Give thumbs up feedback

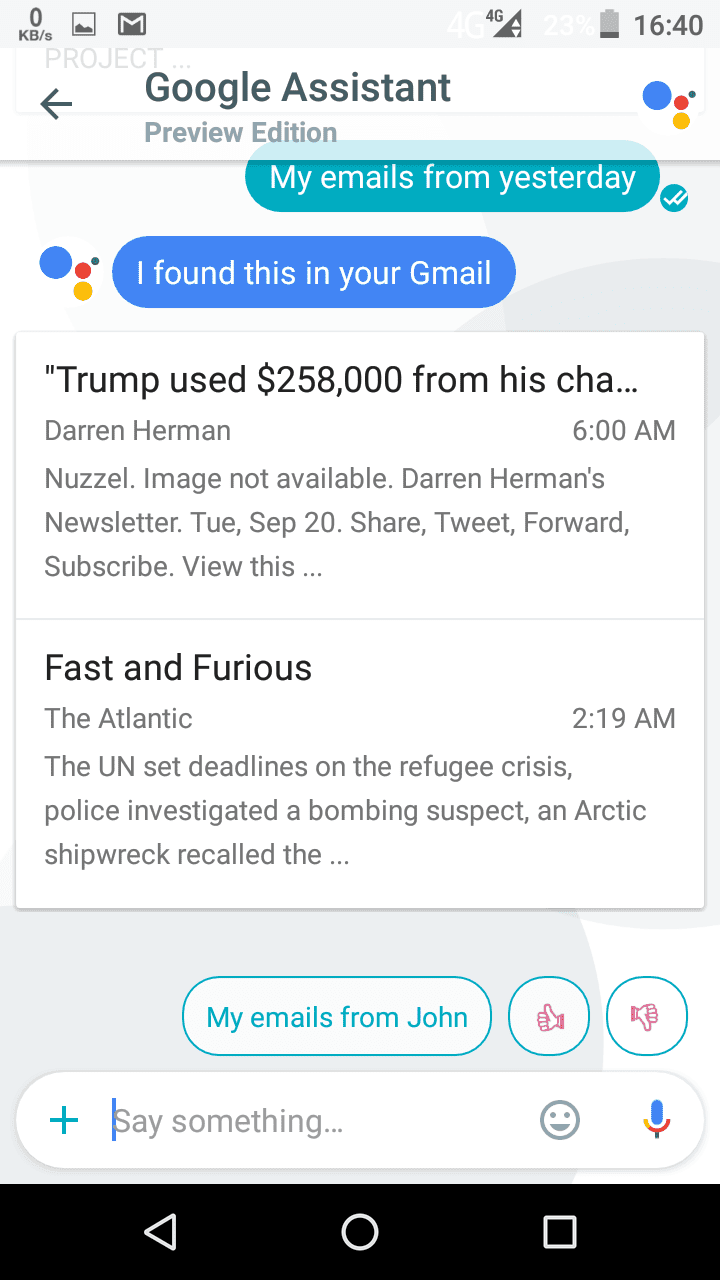pyautogui.click(x=549, y=1017)
